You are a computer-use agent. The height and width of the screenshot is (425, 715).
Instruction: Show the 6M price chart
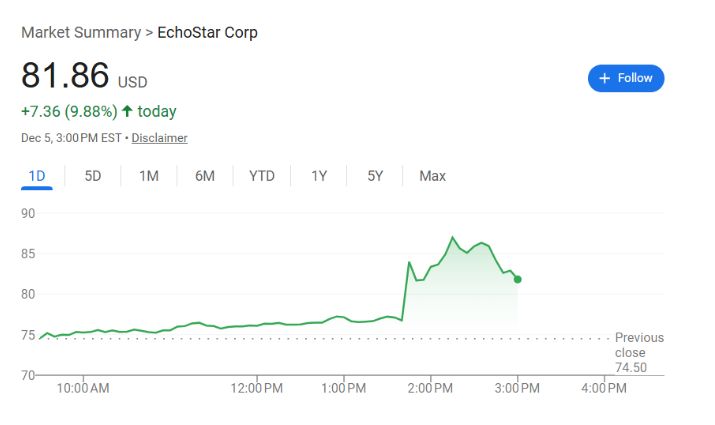pos(205,176)
